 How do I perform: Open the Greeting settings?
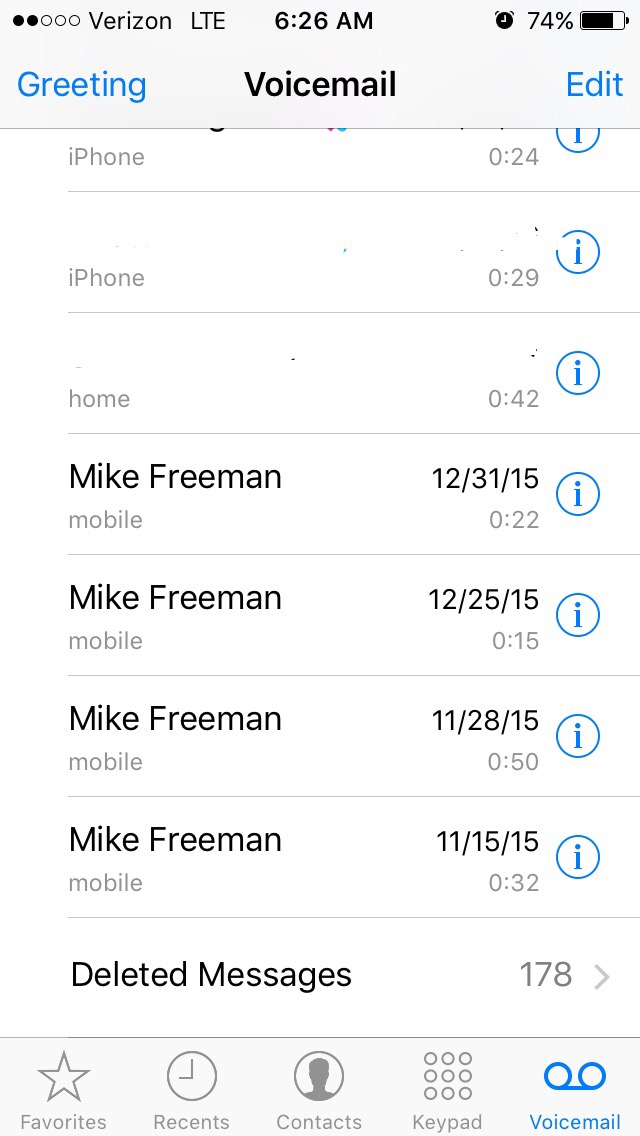pos(82,85)
